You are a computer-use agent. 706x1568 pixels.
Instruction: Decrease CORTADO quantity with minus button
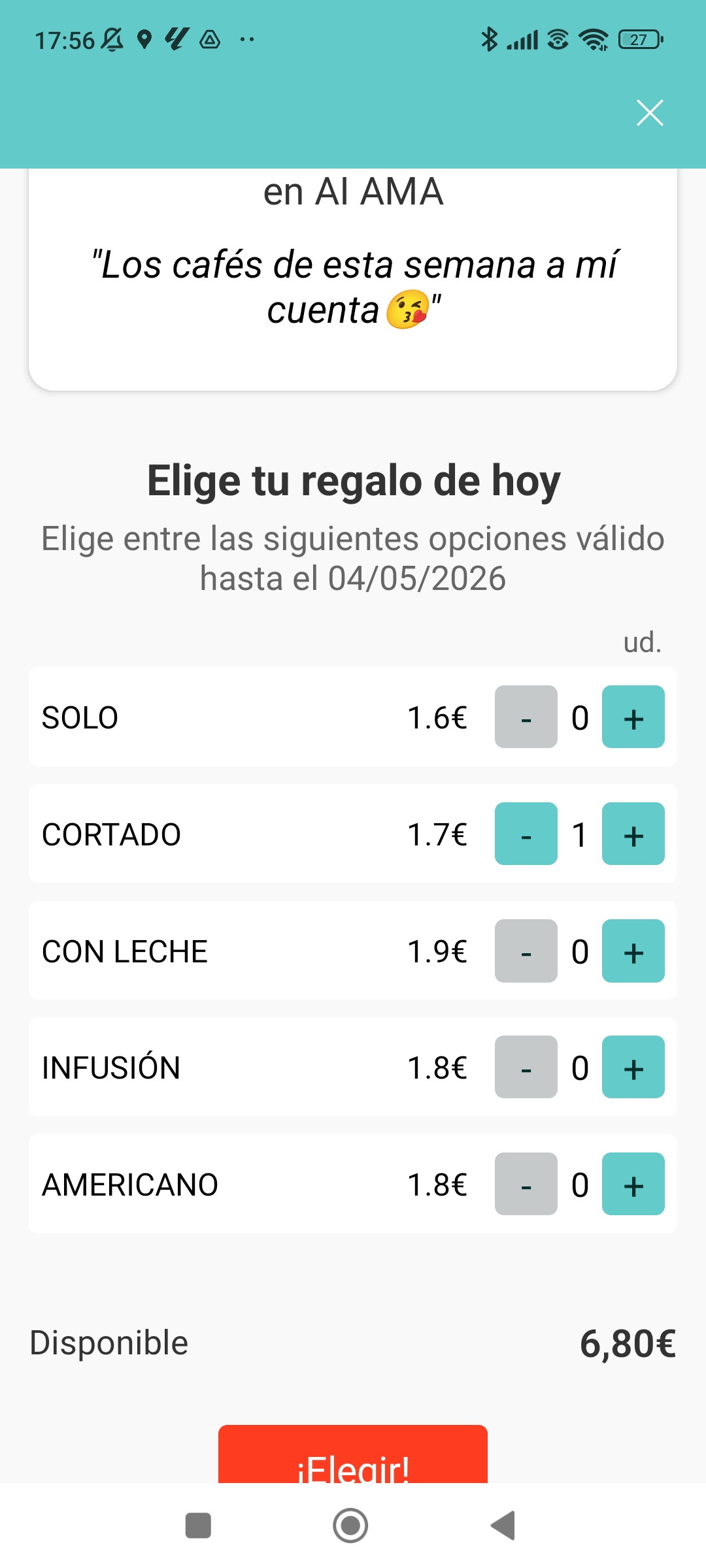tap(526, 834)
